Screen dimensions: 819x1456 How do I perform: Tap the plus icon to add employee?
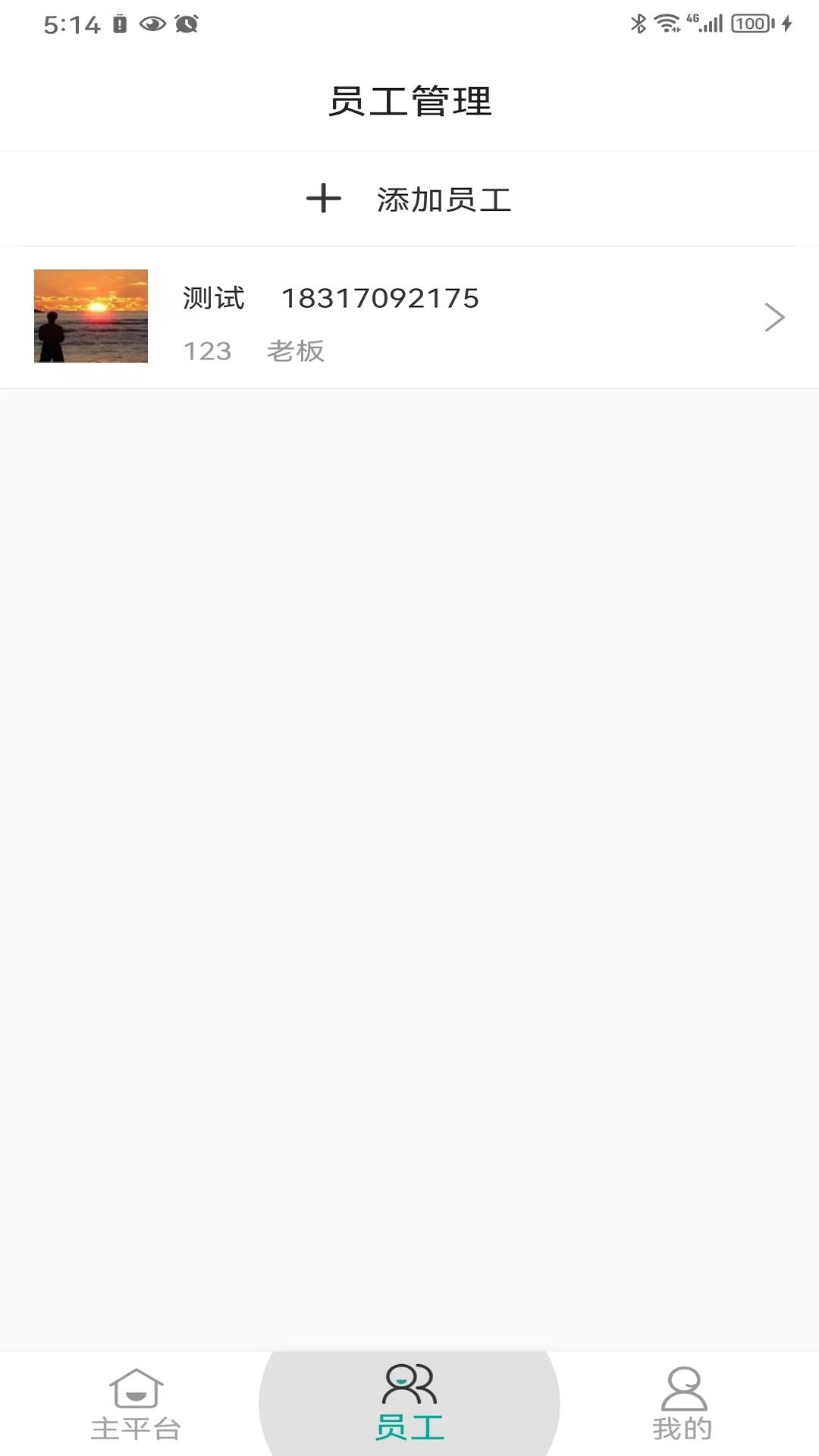click(325, 199)
